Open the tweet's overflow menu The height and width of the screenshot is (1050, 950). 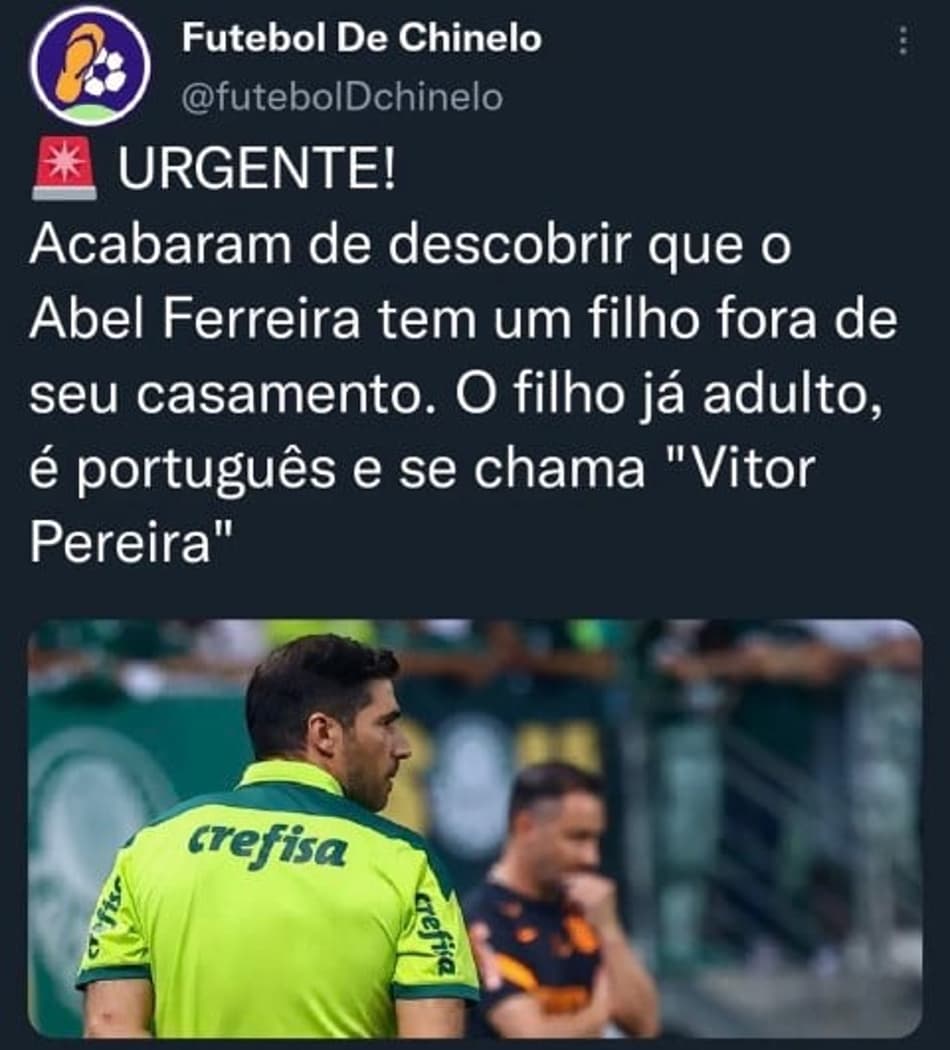pos(903,41)
